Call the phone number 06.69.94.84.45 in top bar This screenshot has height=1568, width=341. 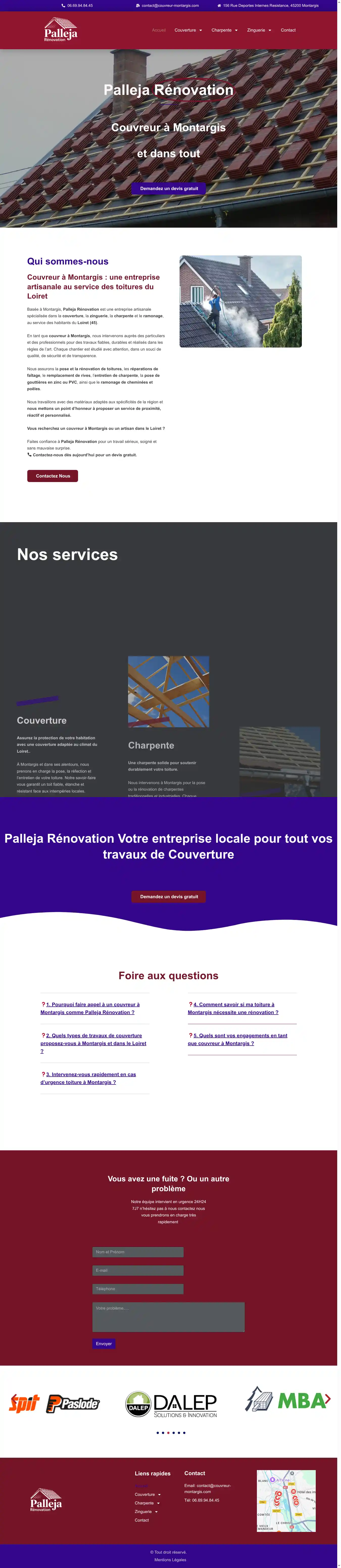point(79,6)
